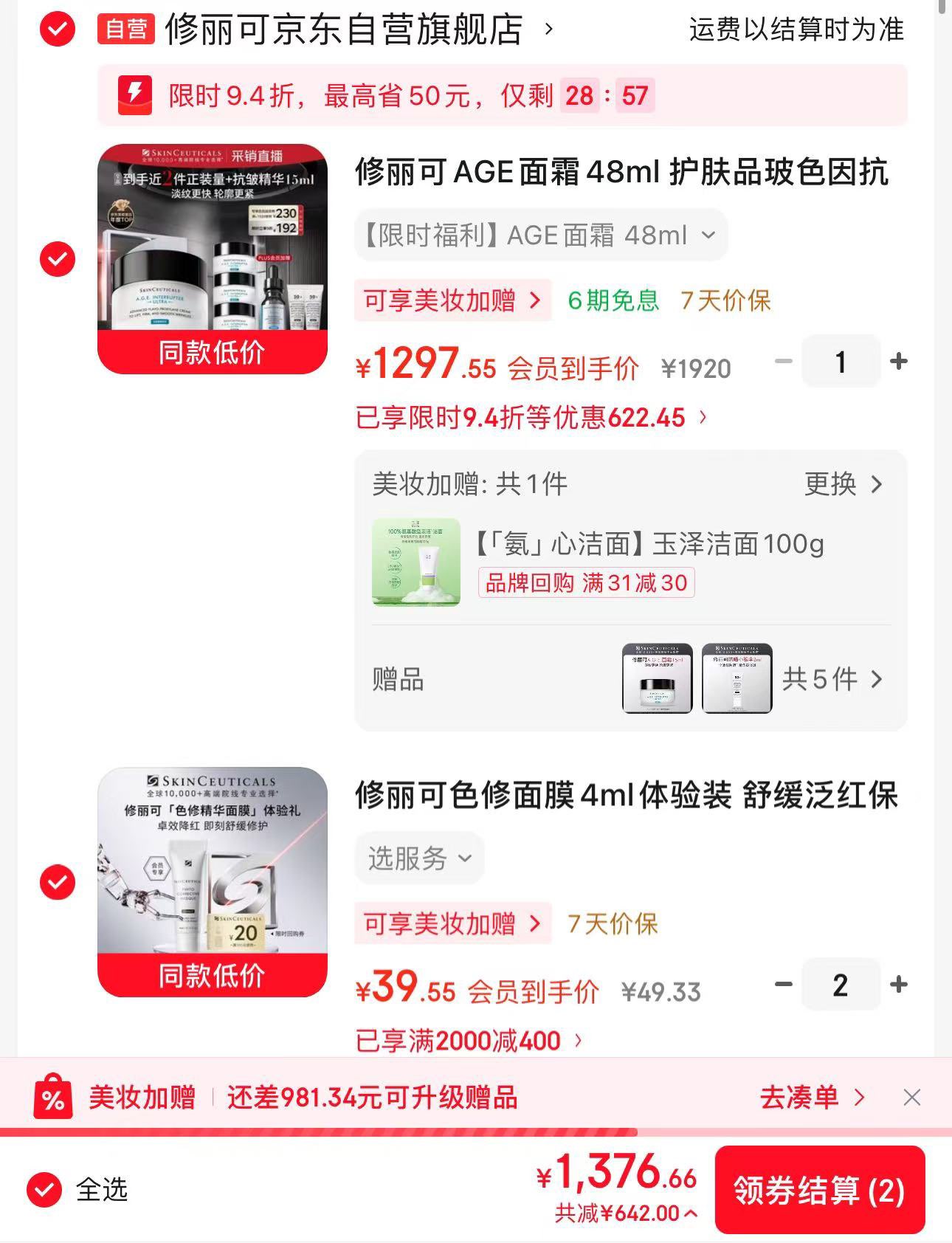Expand the 共减¥642.00 savings breakdown

coord(626,1213)
